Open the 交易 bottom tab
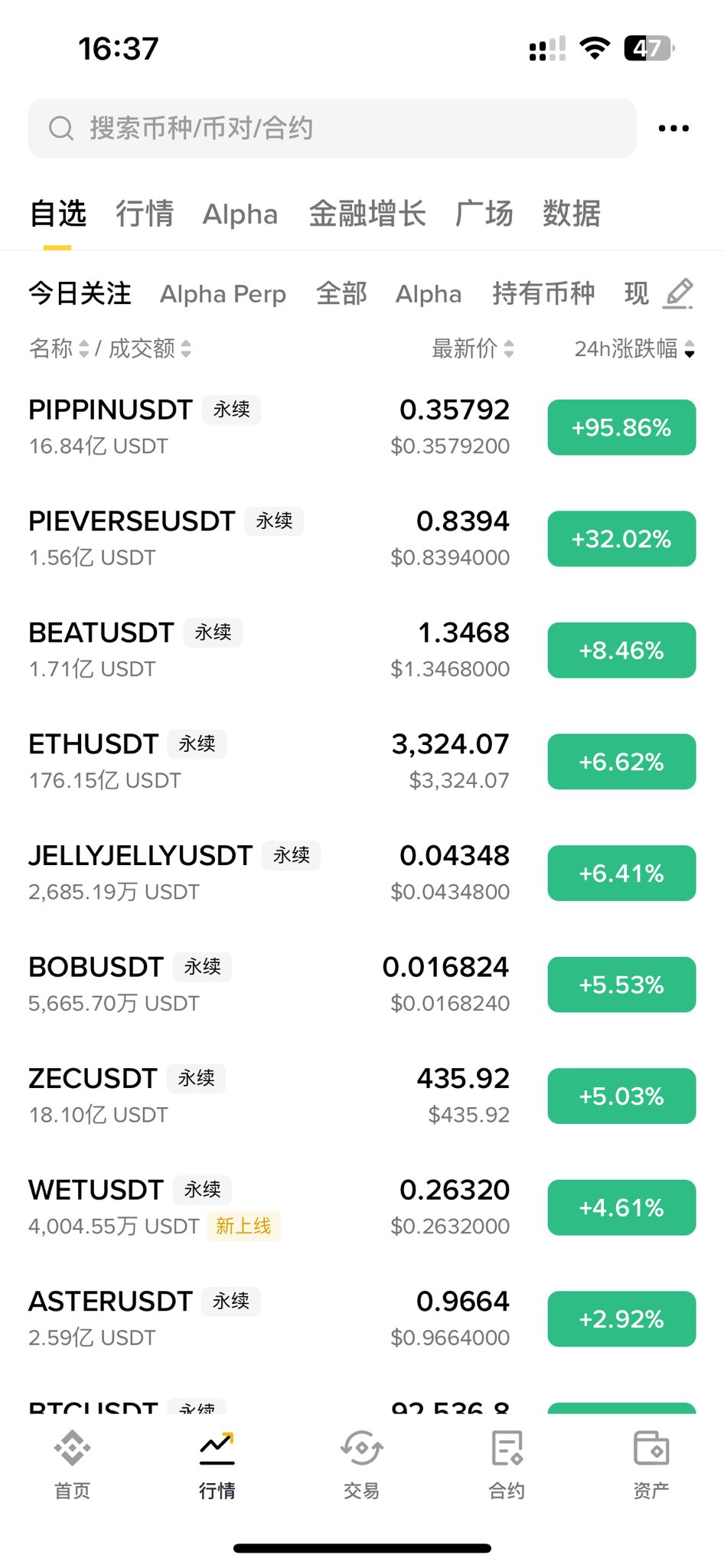The height and width of the screenshot is (1568, 724). 361,1464
